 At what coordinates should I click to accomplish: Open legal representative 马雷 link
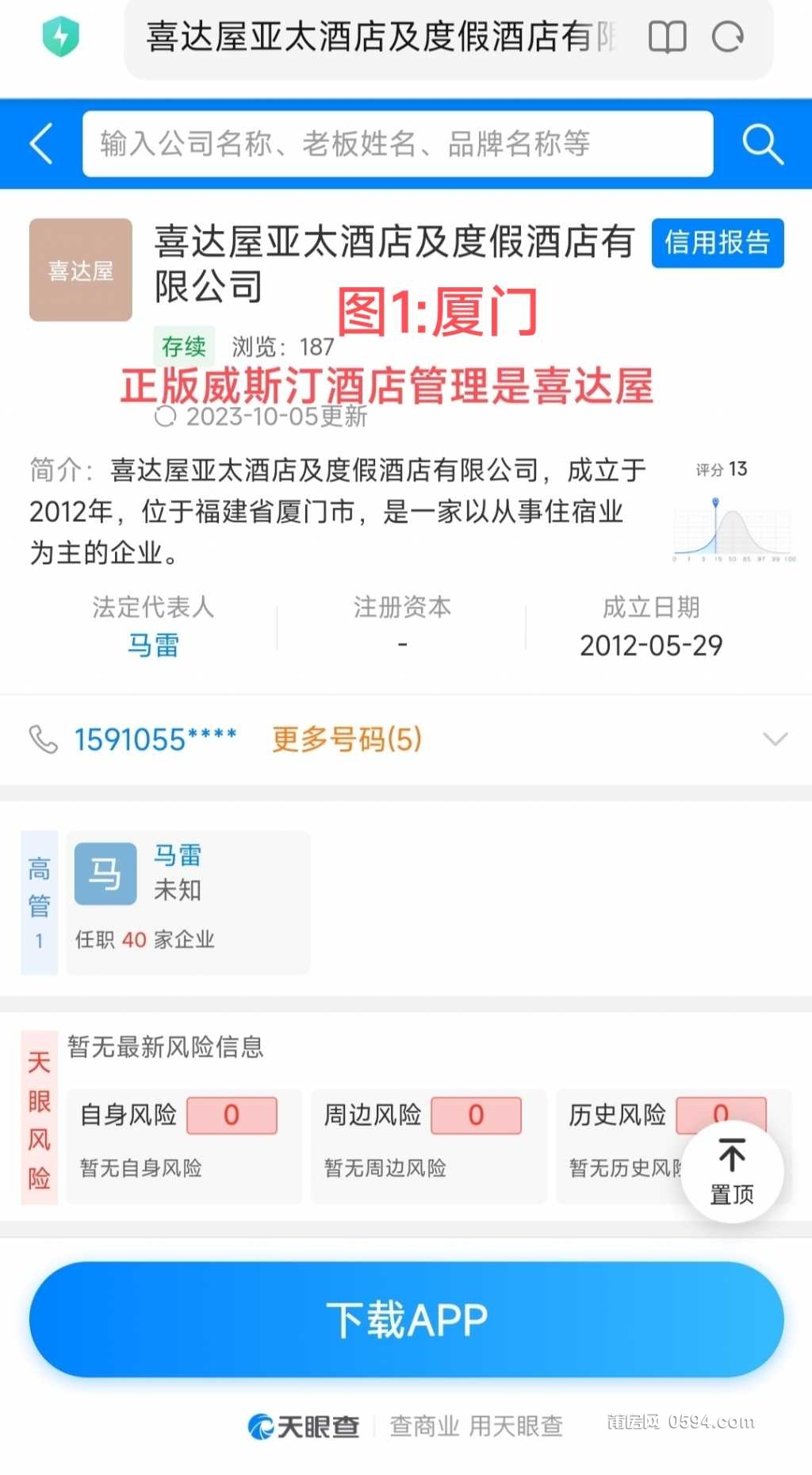pyautogui.click(x=153, y=645)
